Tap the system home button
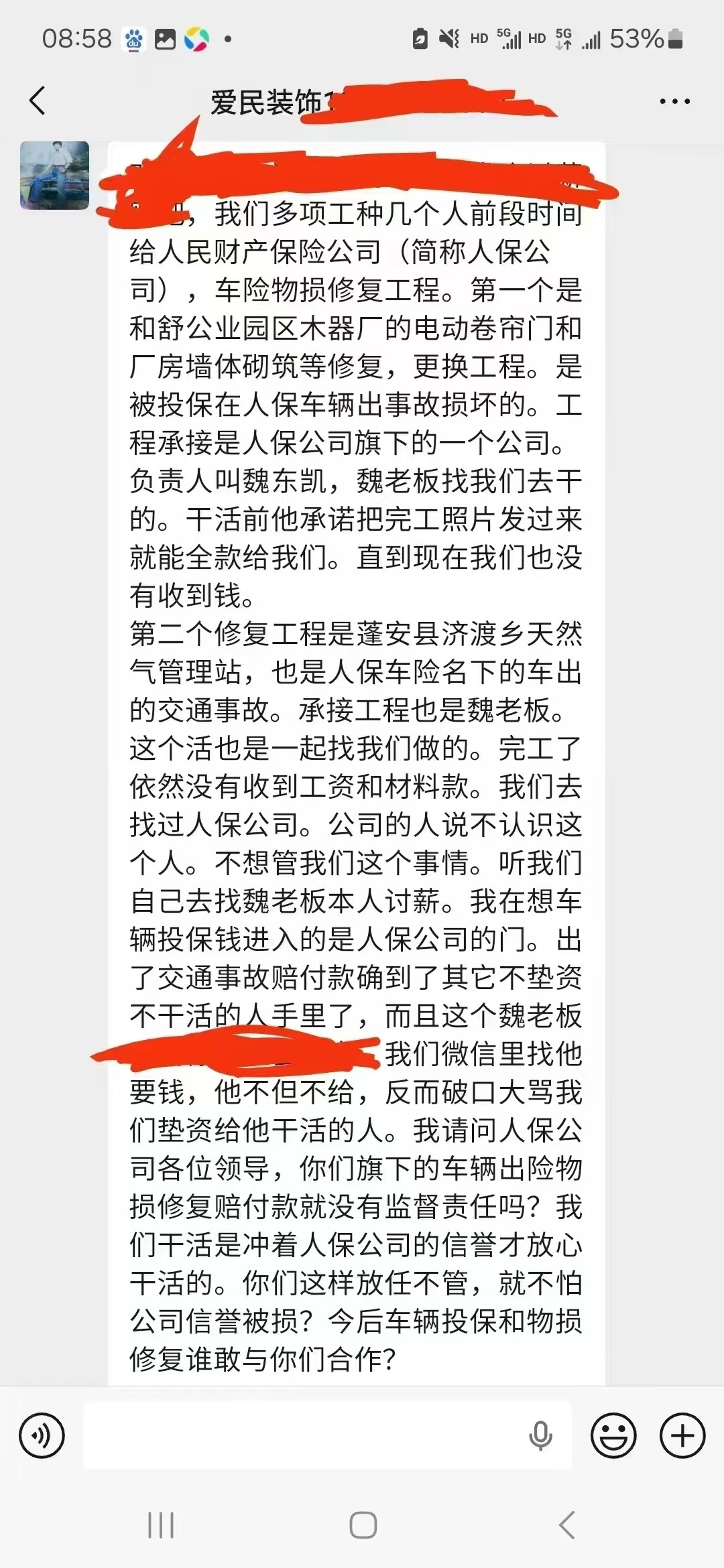 [363, 1526]
